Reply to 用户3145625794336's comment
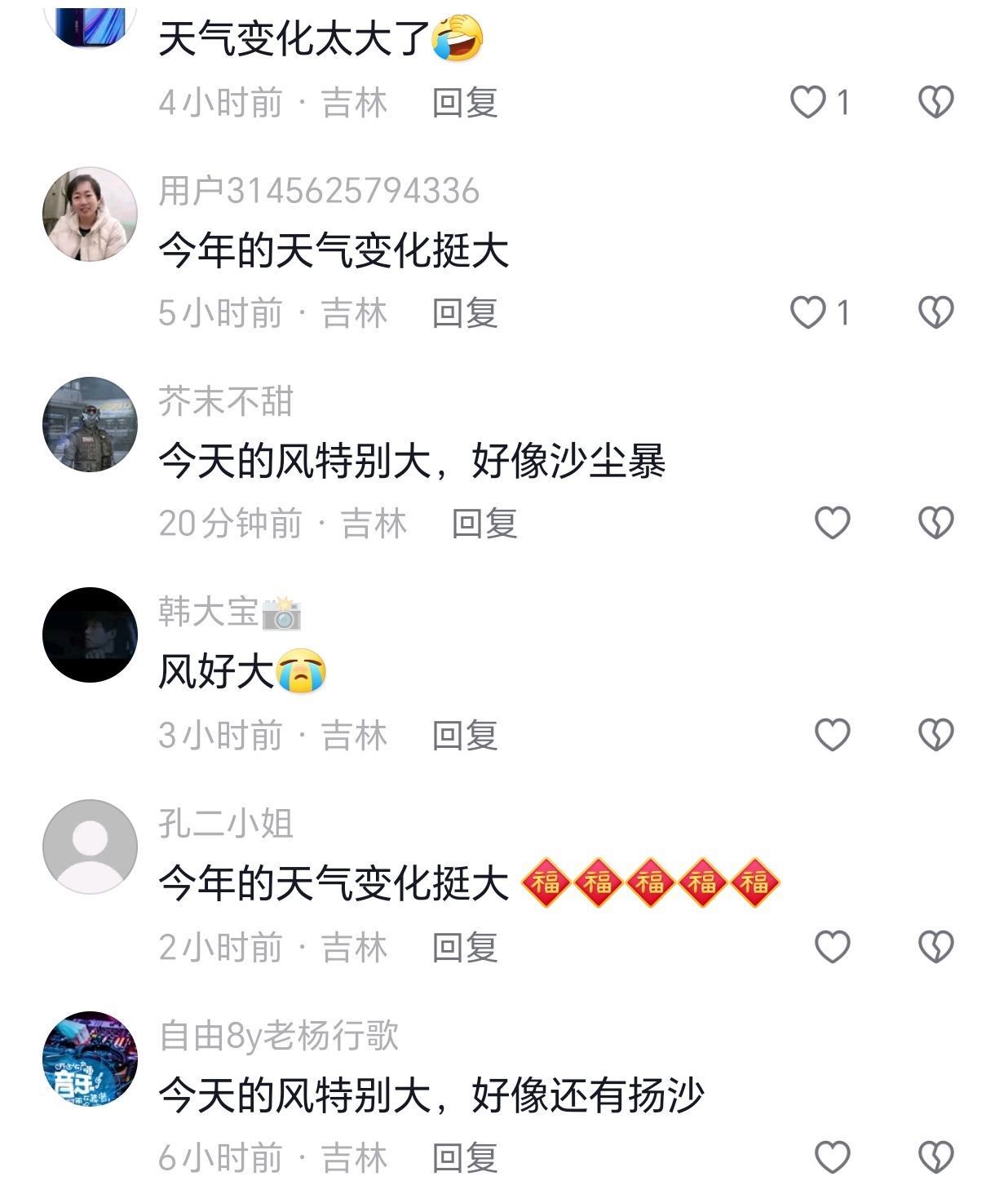 [465, 313]
